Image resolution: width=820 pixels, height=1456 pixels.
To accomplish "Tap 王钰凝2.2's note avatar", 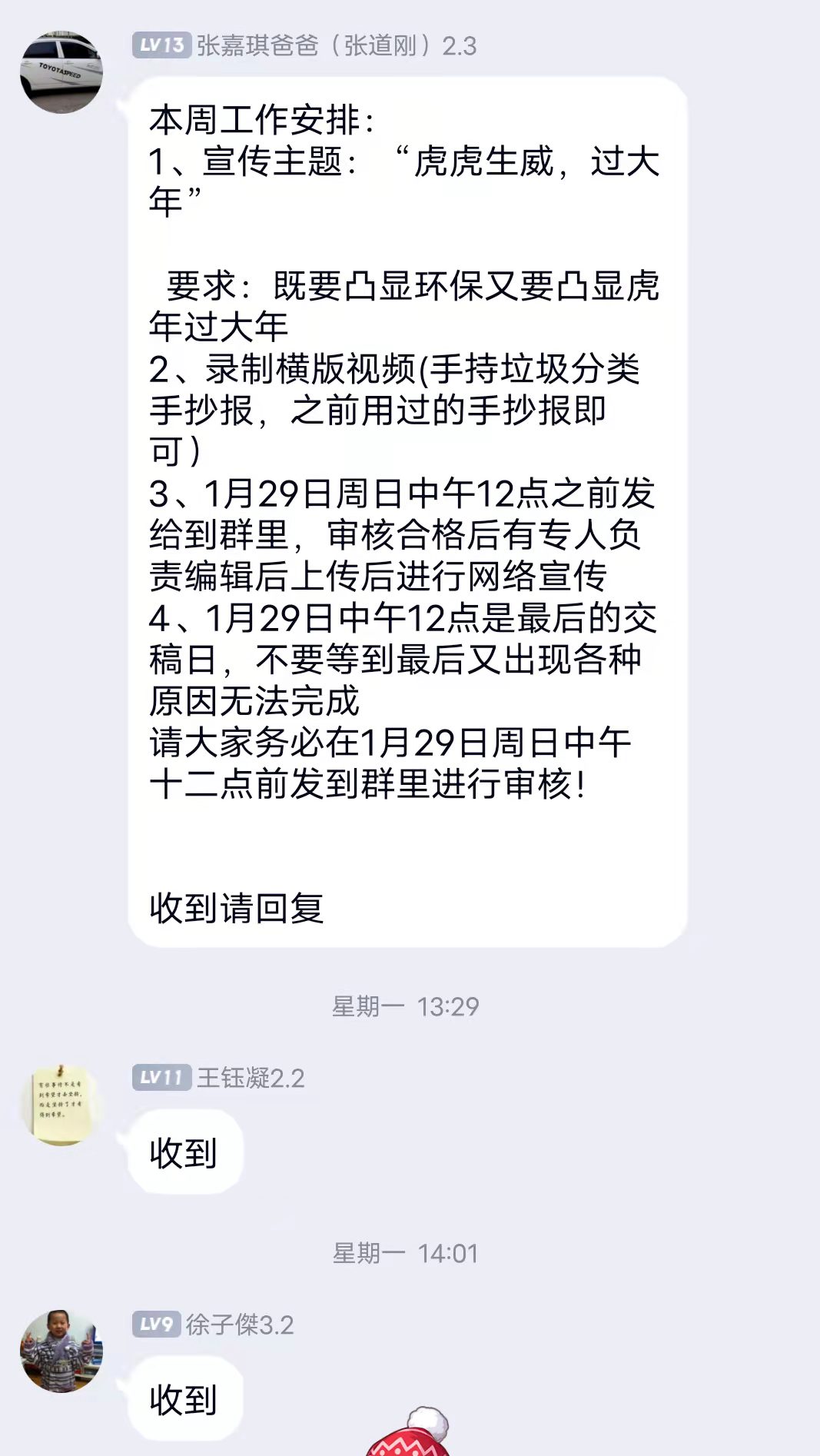I will 61,1105.
